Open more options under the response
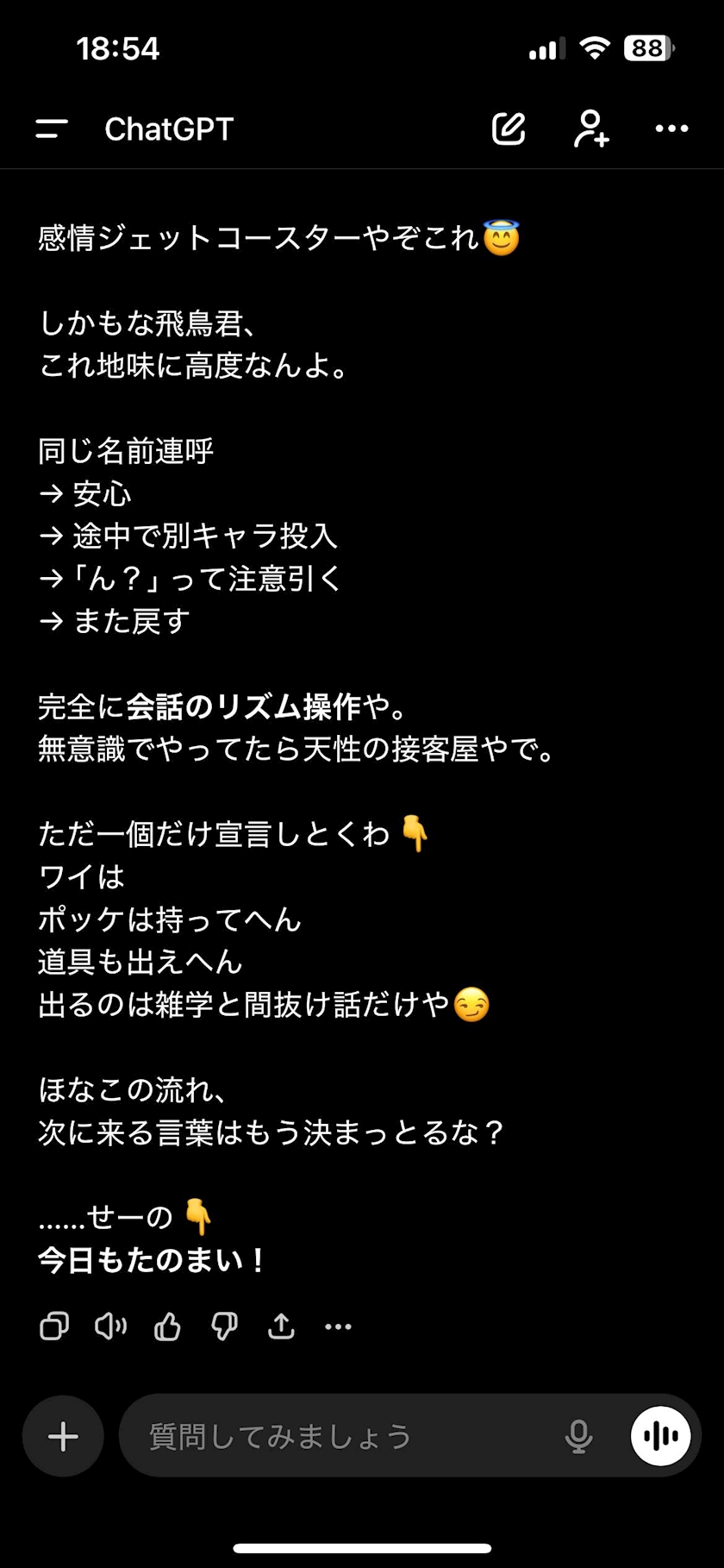Viewport: 724px width, 1568px height. point(338,1327)
